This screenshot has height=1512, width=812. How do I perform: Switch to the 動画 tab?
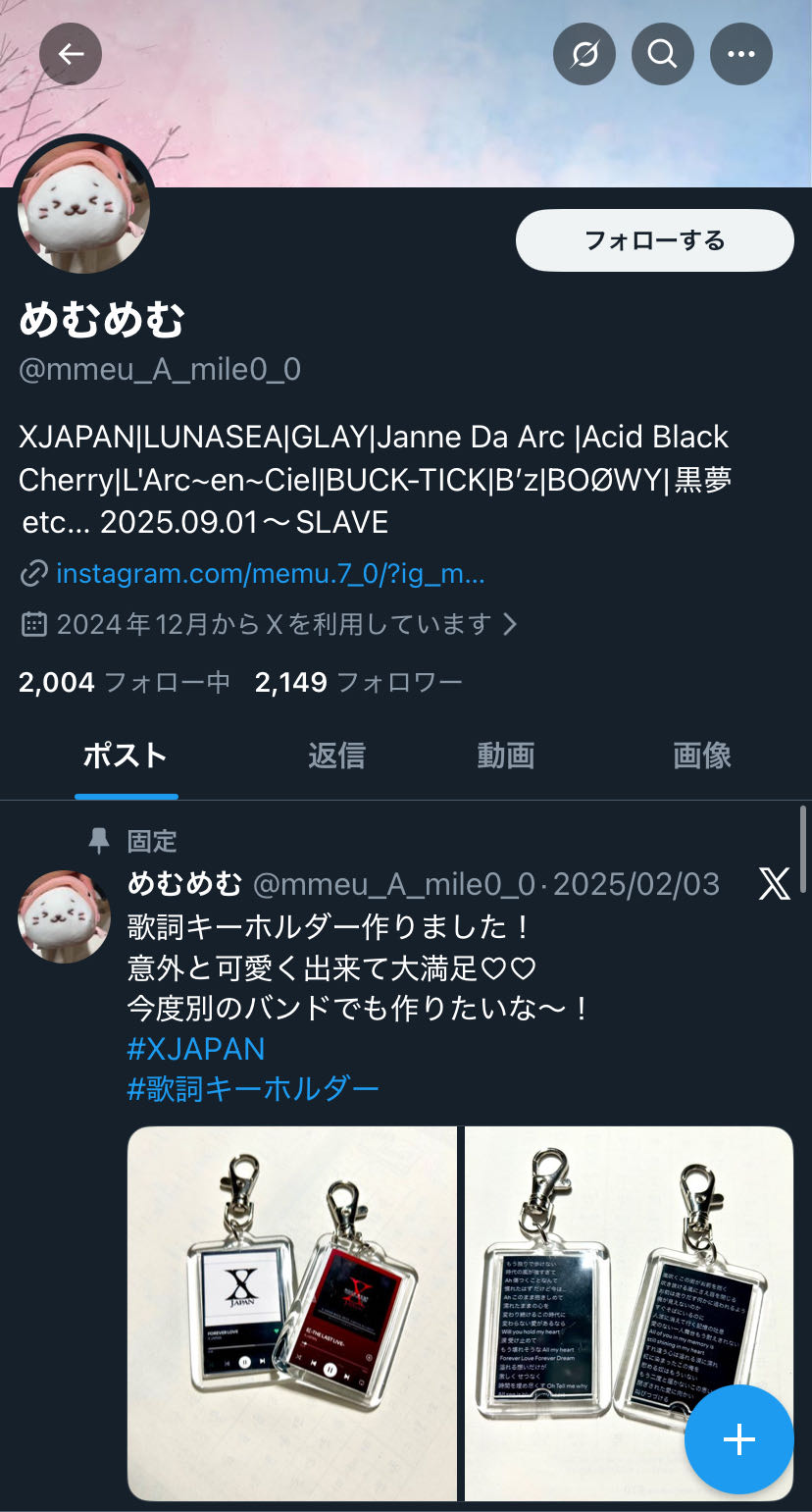pos(505,756)
